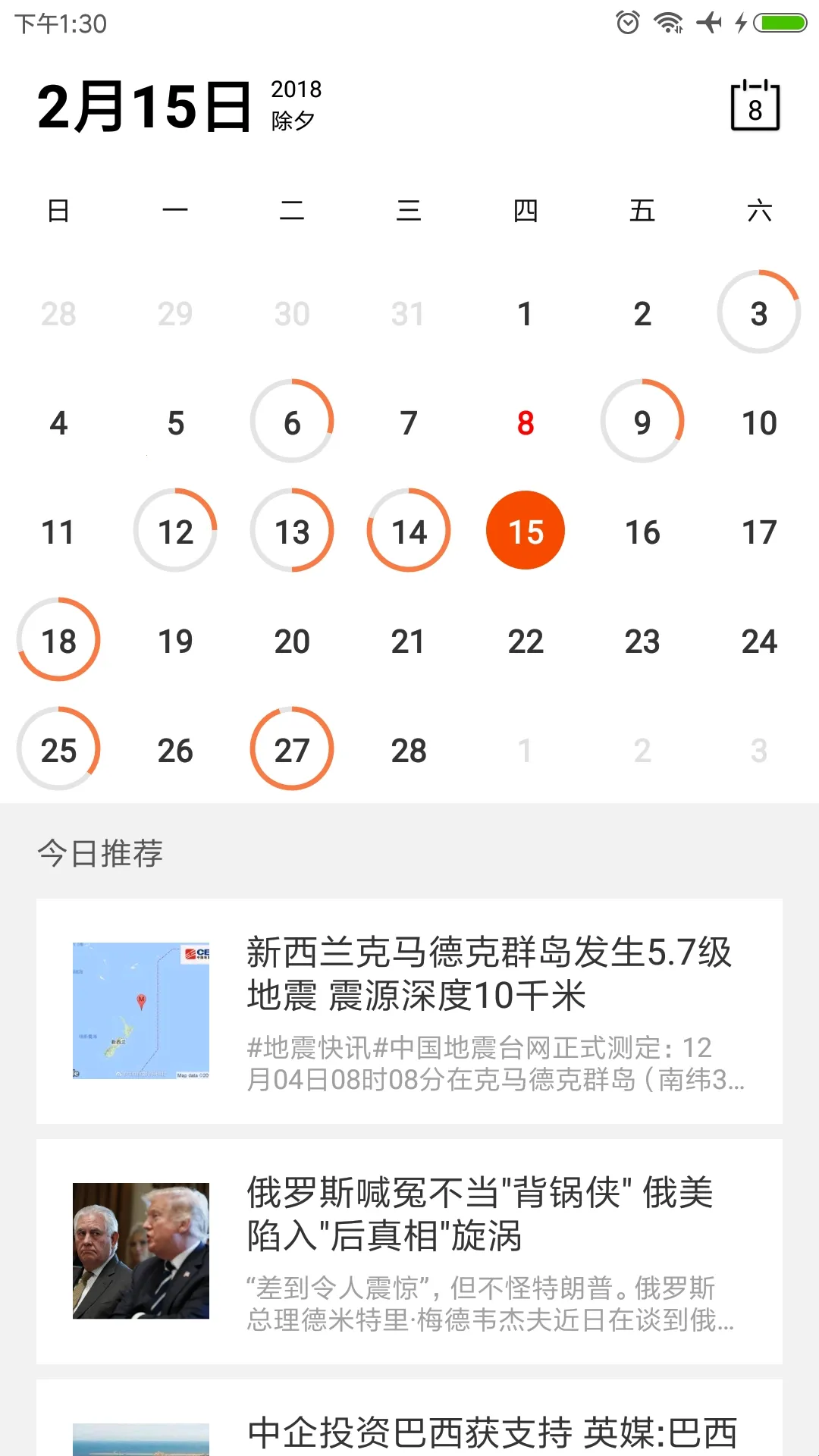Tap the airplane mode icon in status bar

[x=708, y=23]
